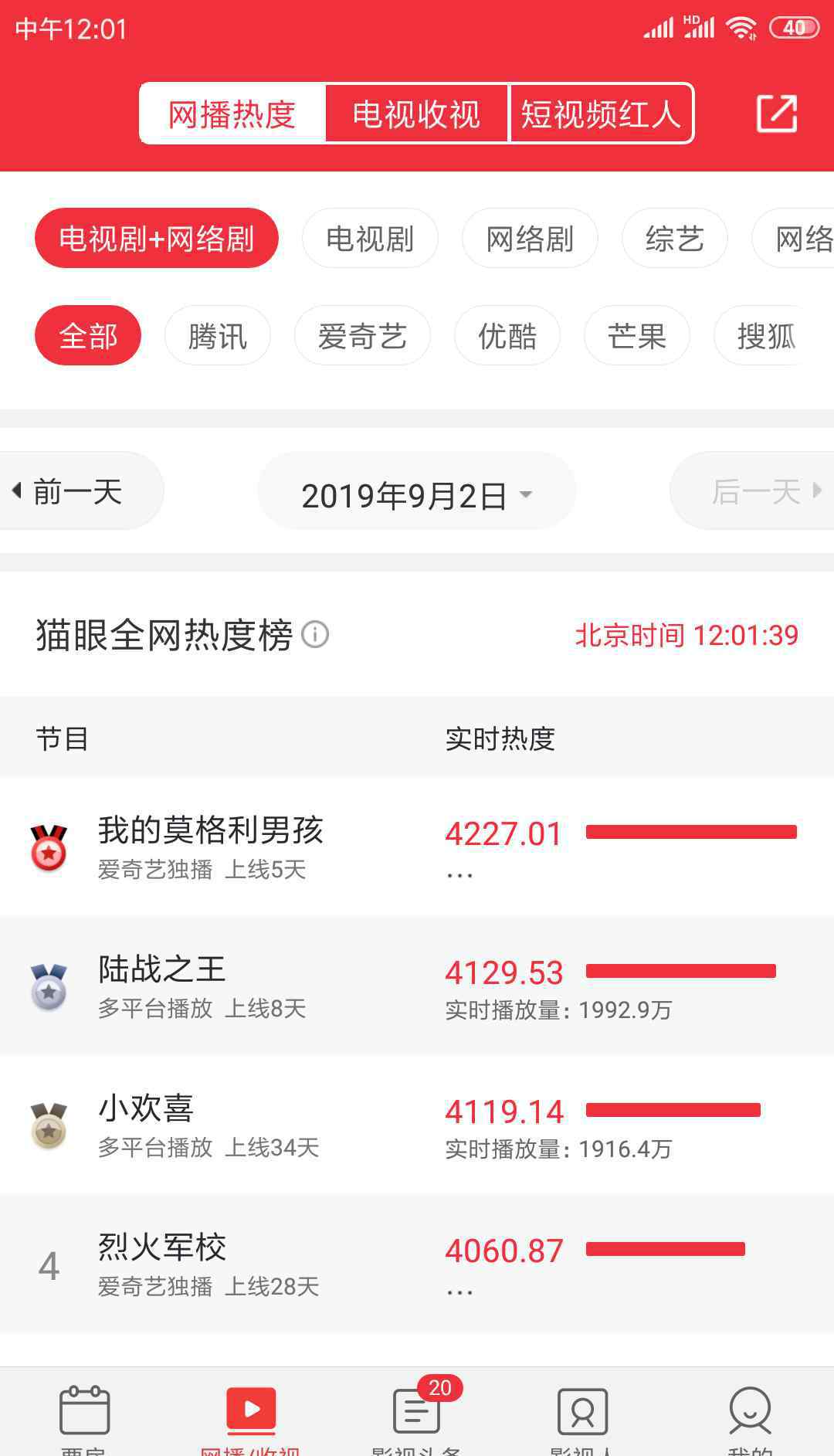
Task: Open 陆战之王 details
Action: click(417, 986)
